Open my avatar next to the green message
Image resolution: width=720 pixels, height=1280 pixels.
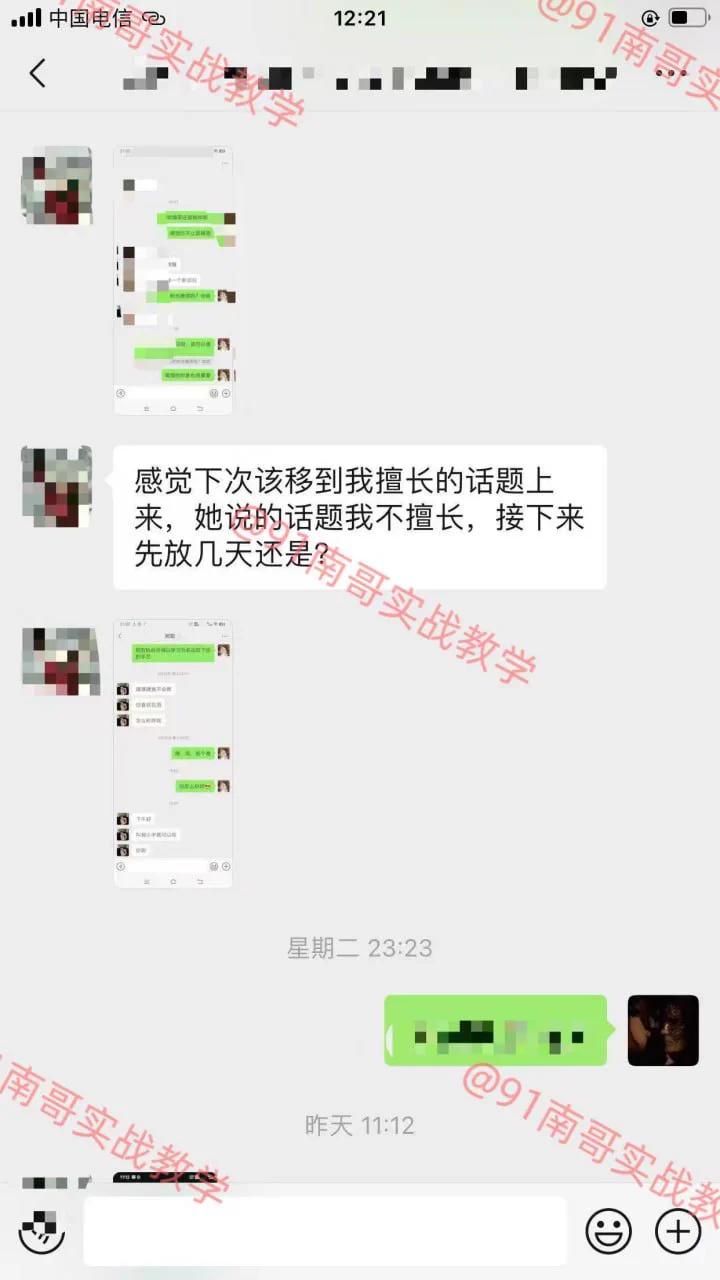pyautogui.click(x=662, y=1030)
